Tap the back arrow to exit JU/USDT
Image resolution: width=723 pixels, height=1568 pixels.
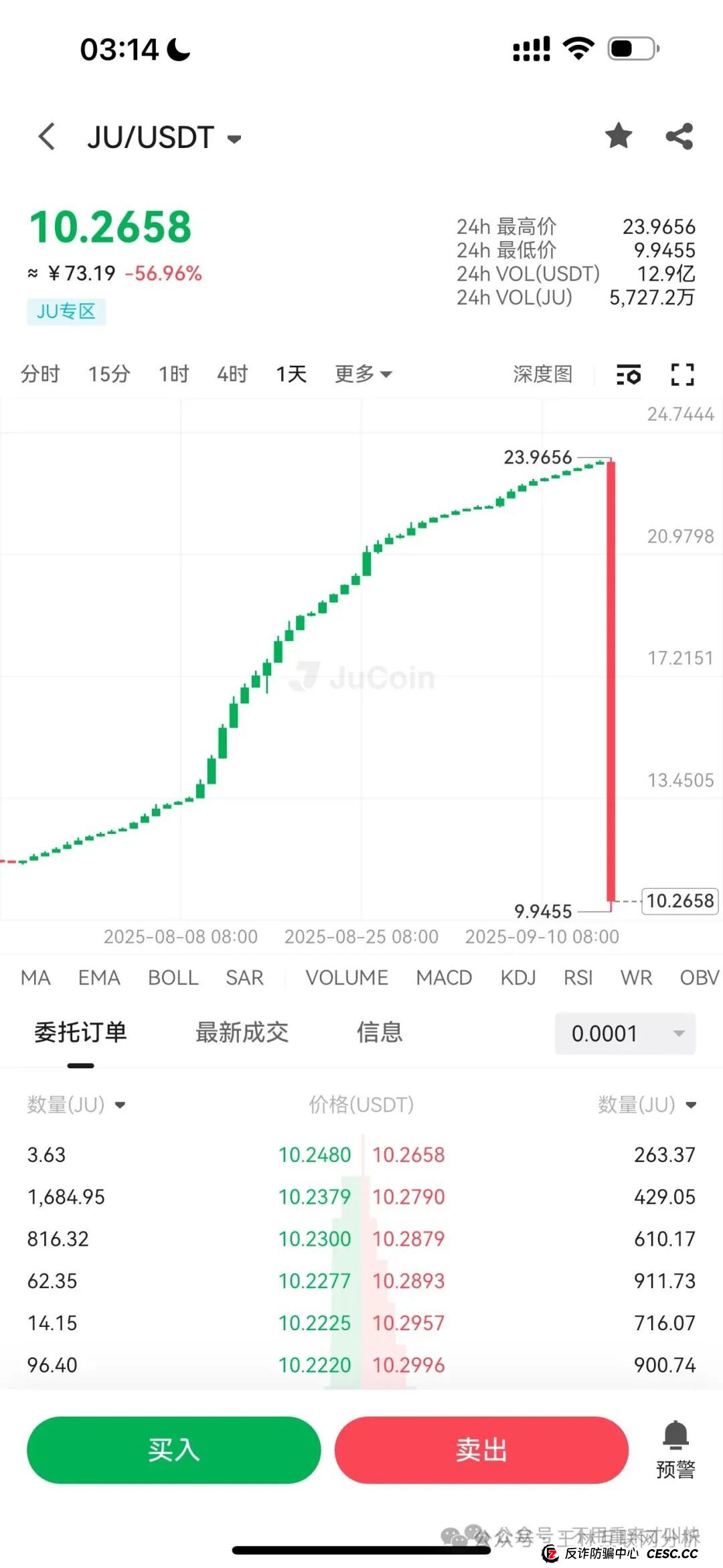coord(46,136)
